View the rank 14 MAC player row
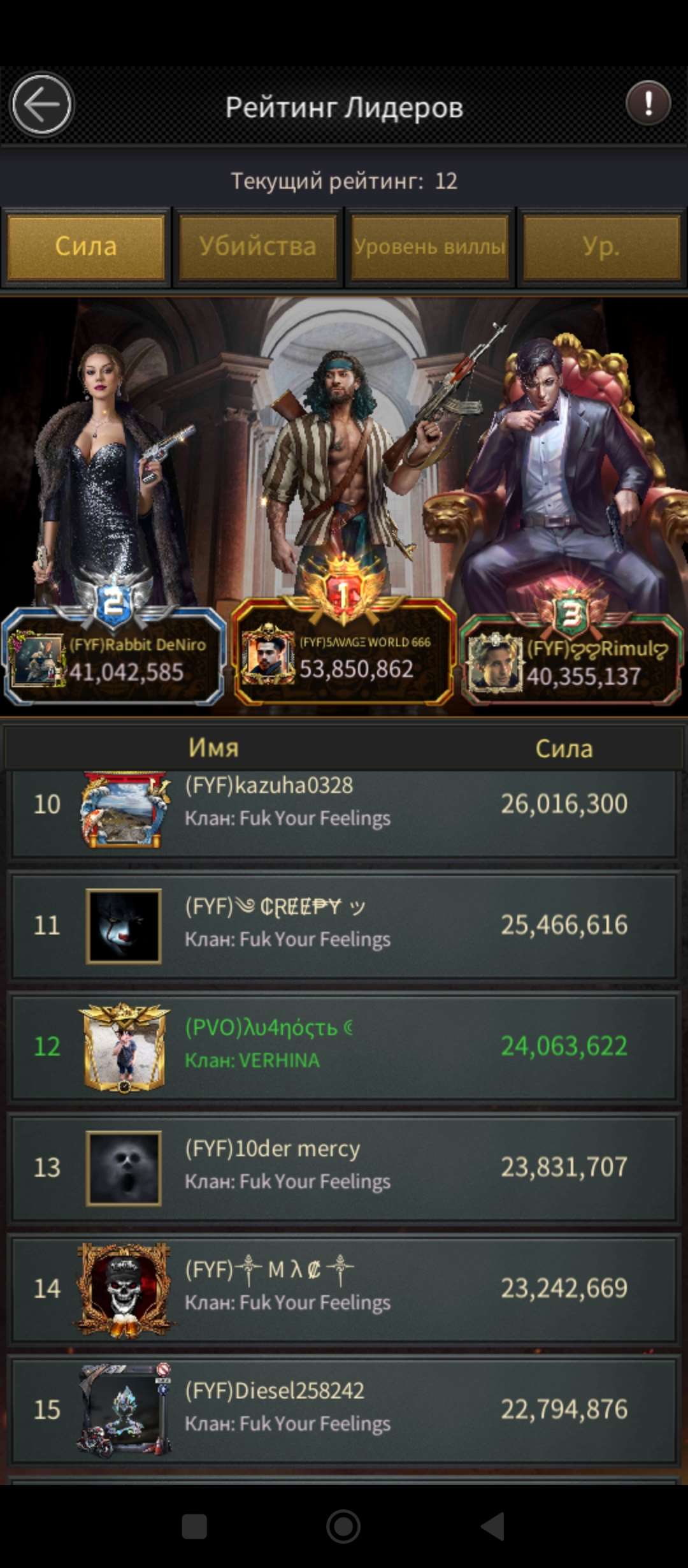This screenshot has height=1568, width=688. (x=344, y=1289)
